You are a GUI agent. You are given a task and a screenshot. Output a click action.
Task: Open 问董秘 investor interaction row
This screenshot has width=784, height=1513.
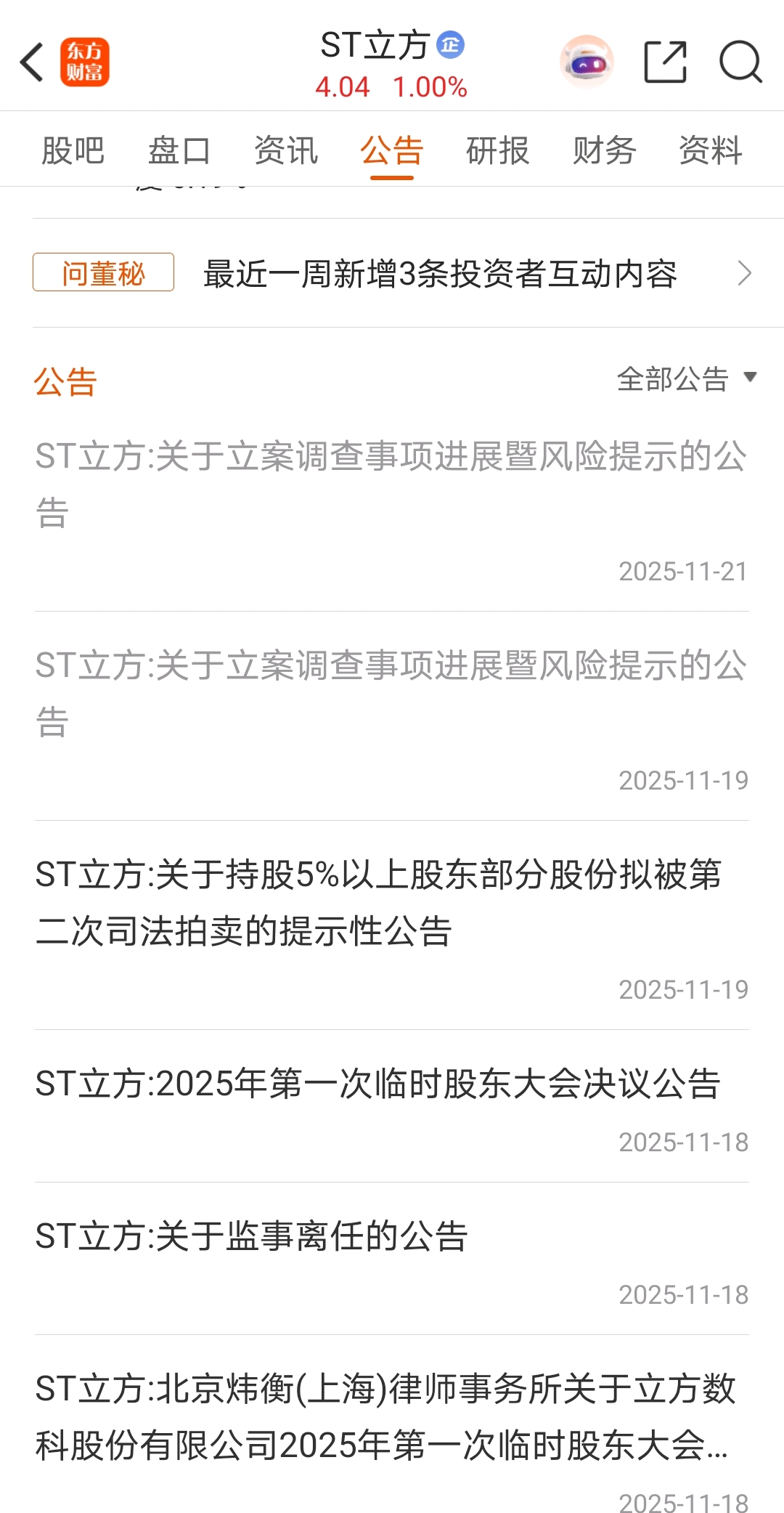click(x=392, y=273)
